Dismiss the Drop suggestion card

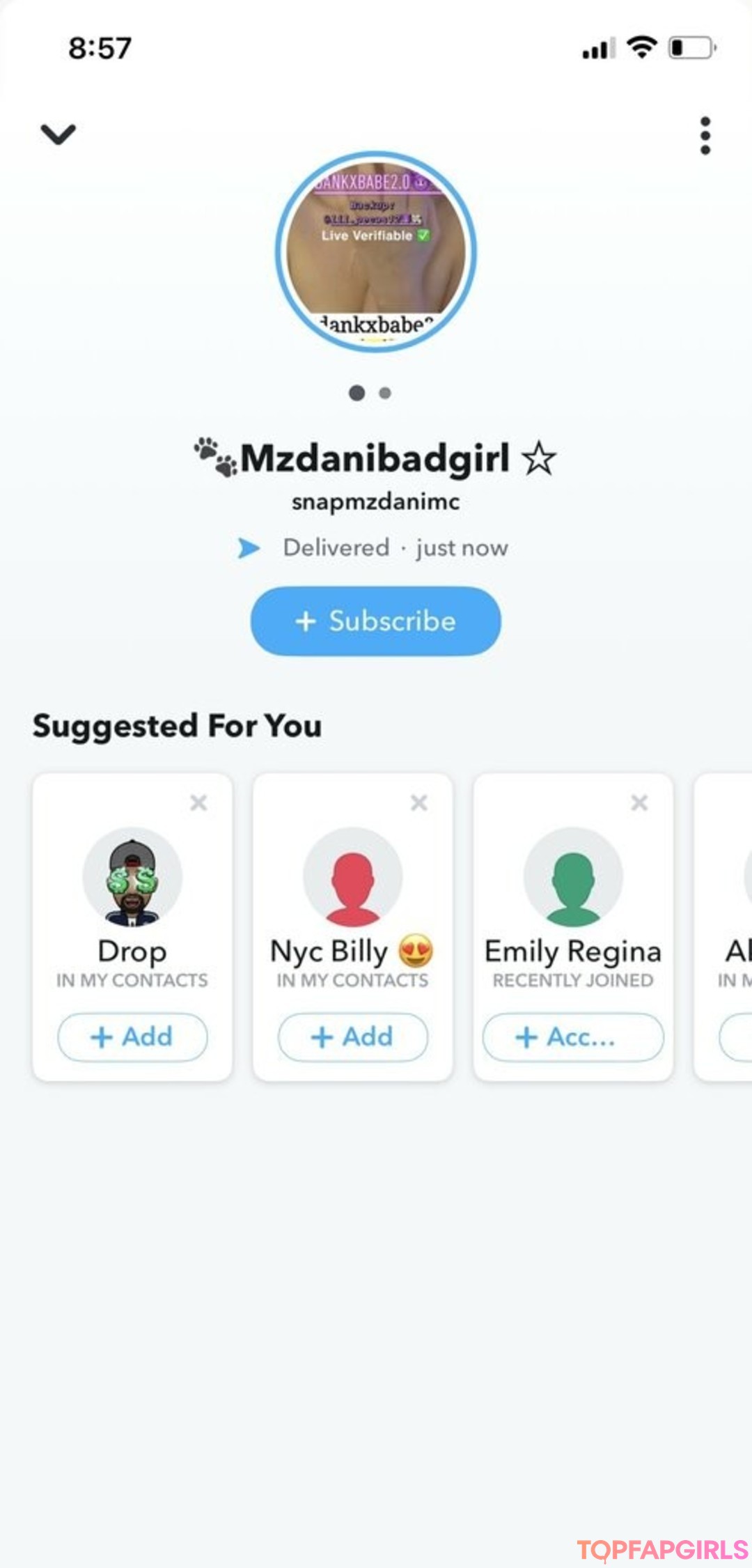198,802
